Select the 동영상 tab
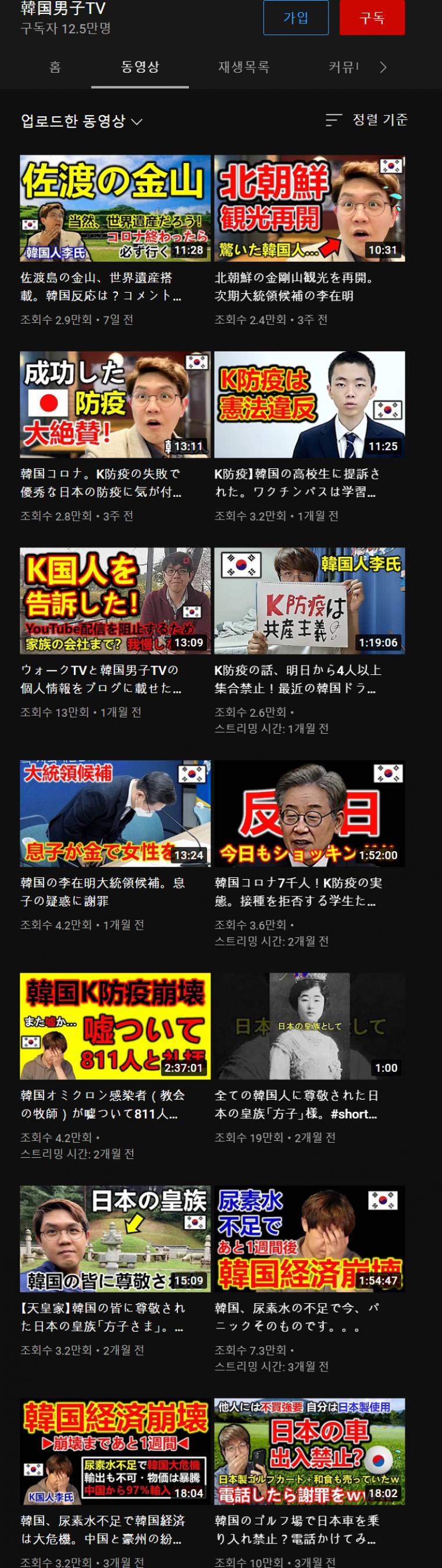The width and height of the screenshot is (442, 1568). [140, 67]
